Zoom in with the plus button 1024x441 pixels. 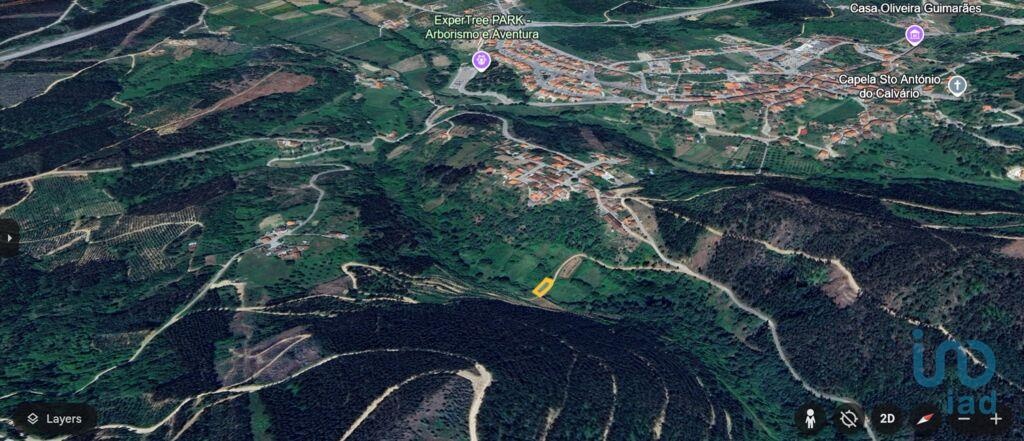click(x=996, y=418)
